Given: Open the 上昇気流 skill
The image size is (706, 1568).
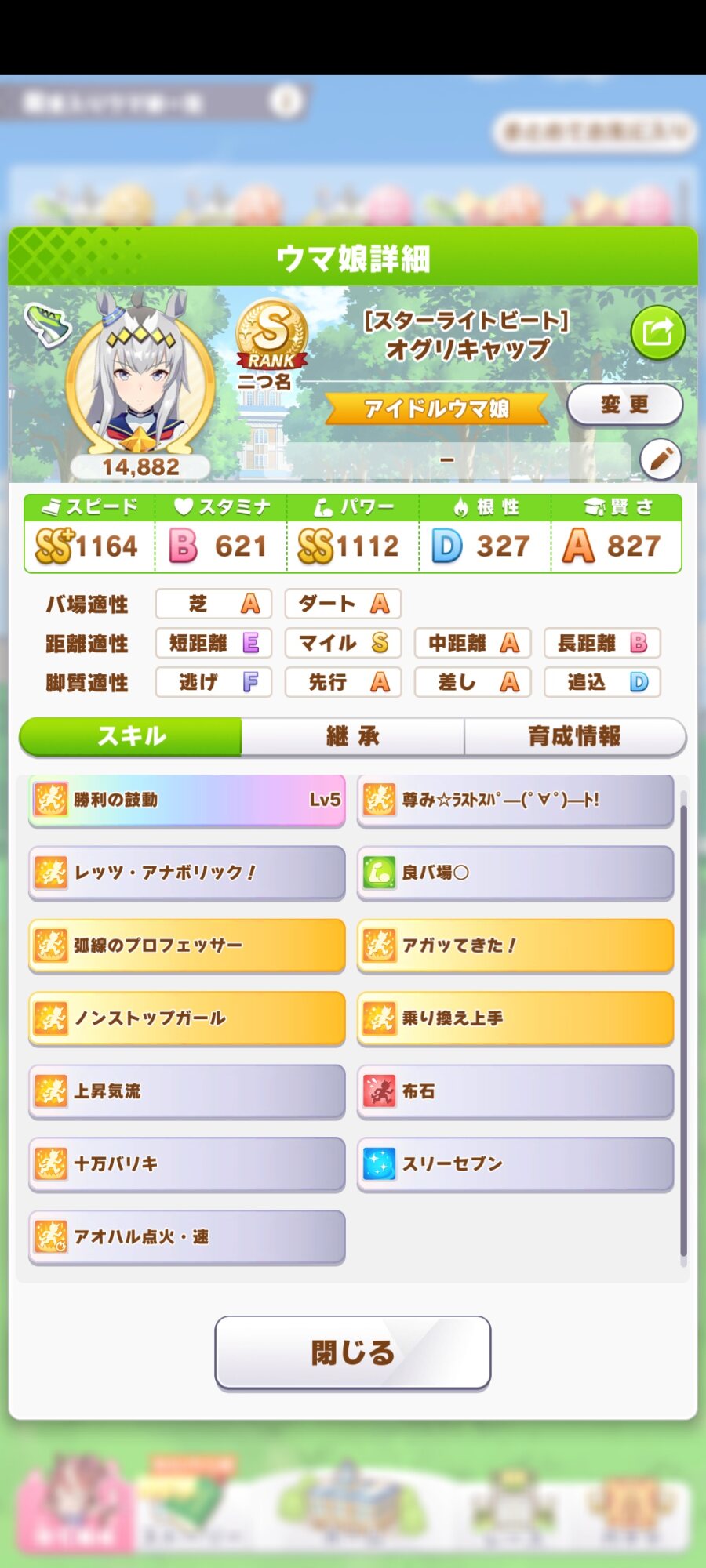Looking at the screenshot, I should click(x=187, y=1091).
